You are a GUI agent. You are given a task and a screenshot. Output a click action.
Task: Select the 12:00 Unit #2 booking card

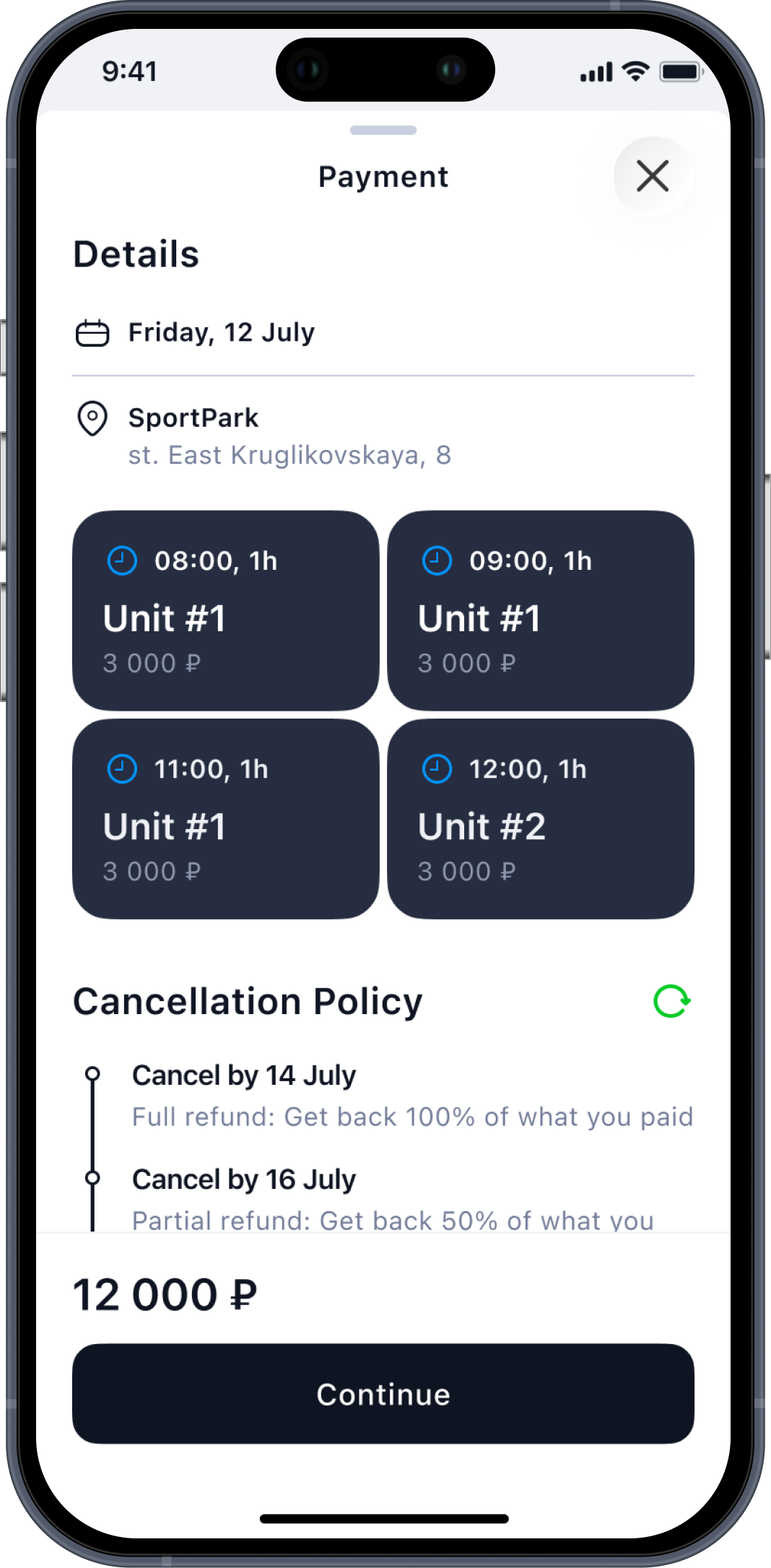540,818
